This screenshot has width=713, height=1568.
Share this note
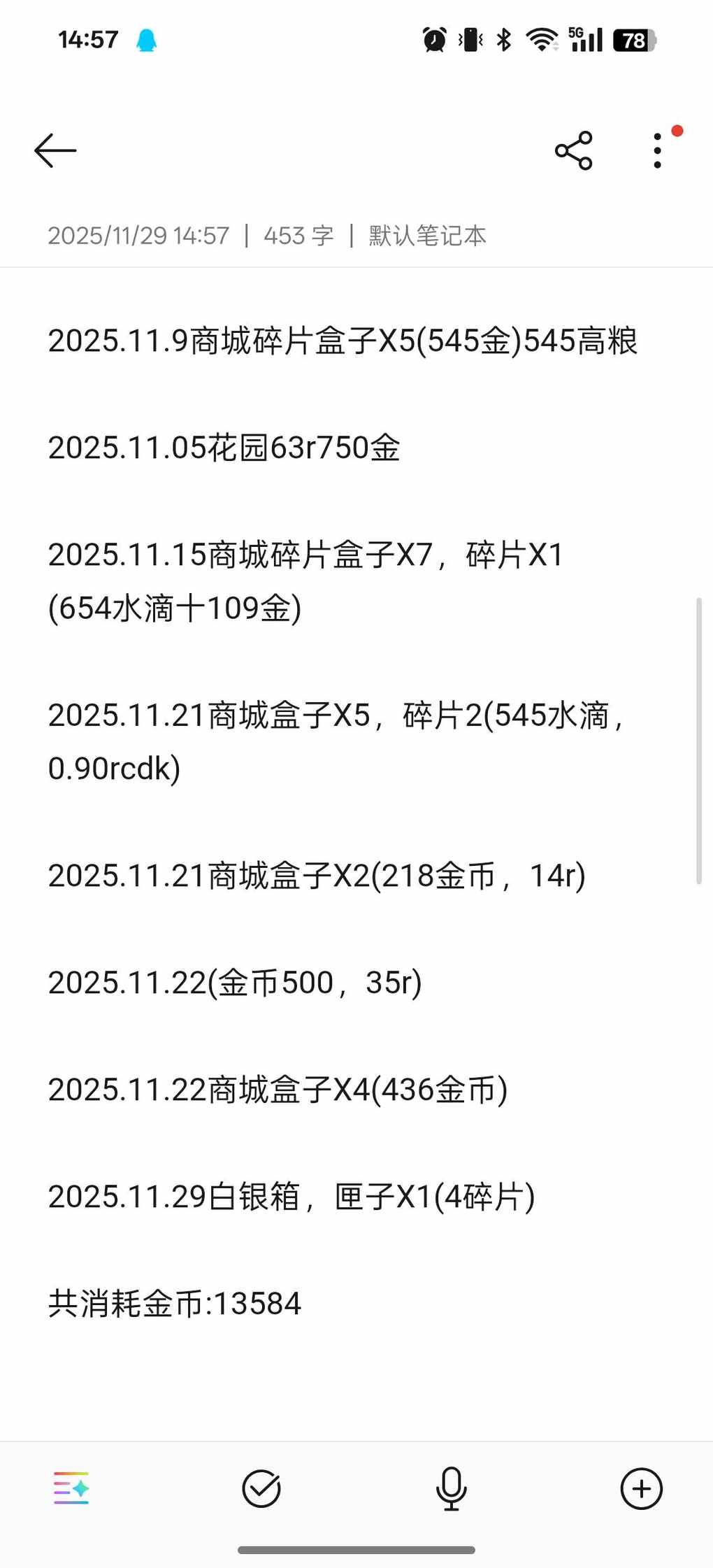point(573,150)
